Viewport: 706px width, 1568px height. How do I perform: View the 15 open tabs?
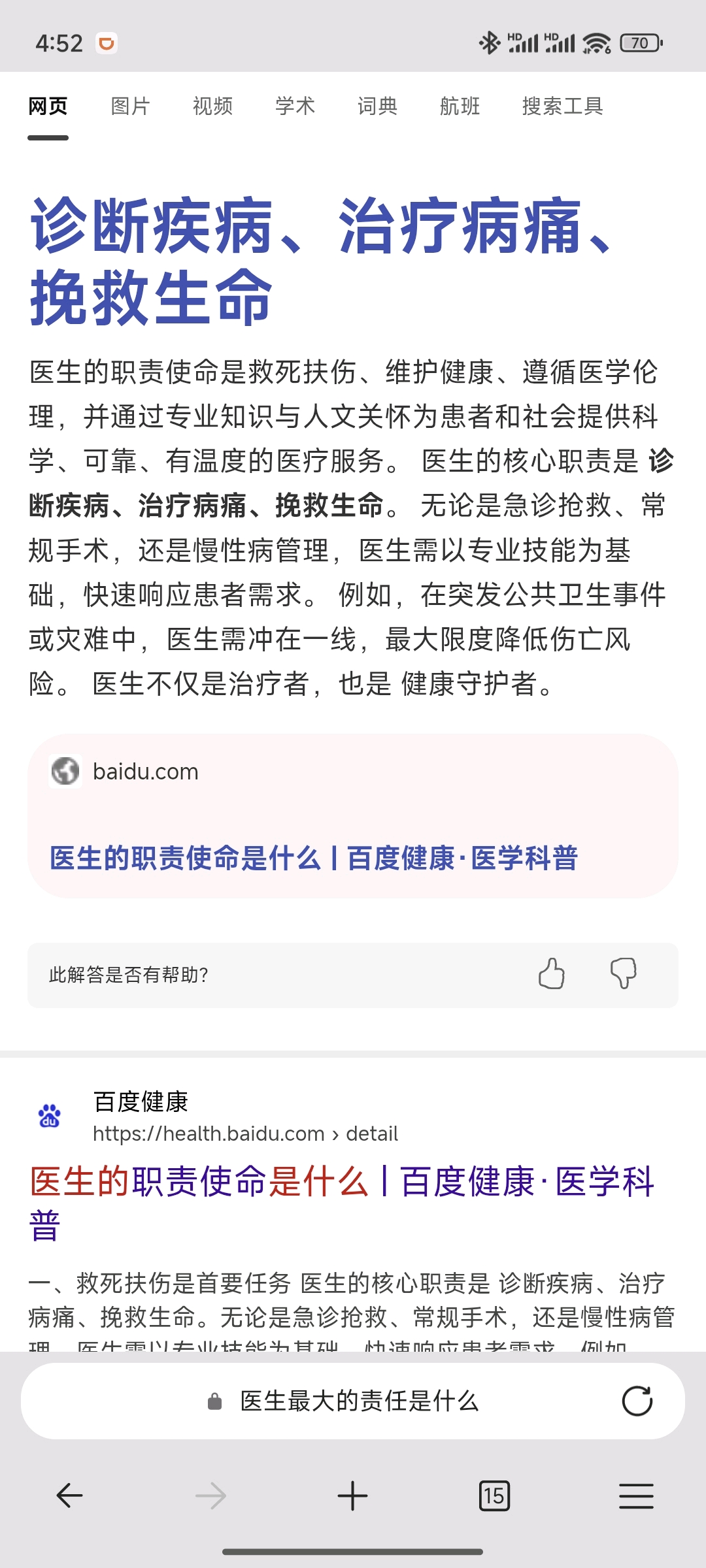coord(494,1495)
